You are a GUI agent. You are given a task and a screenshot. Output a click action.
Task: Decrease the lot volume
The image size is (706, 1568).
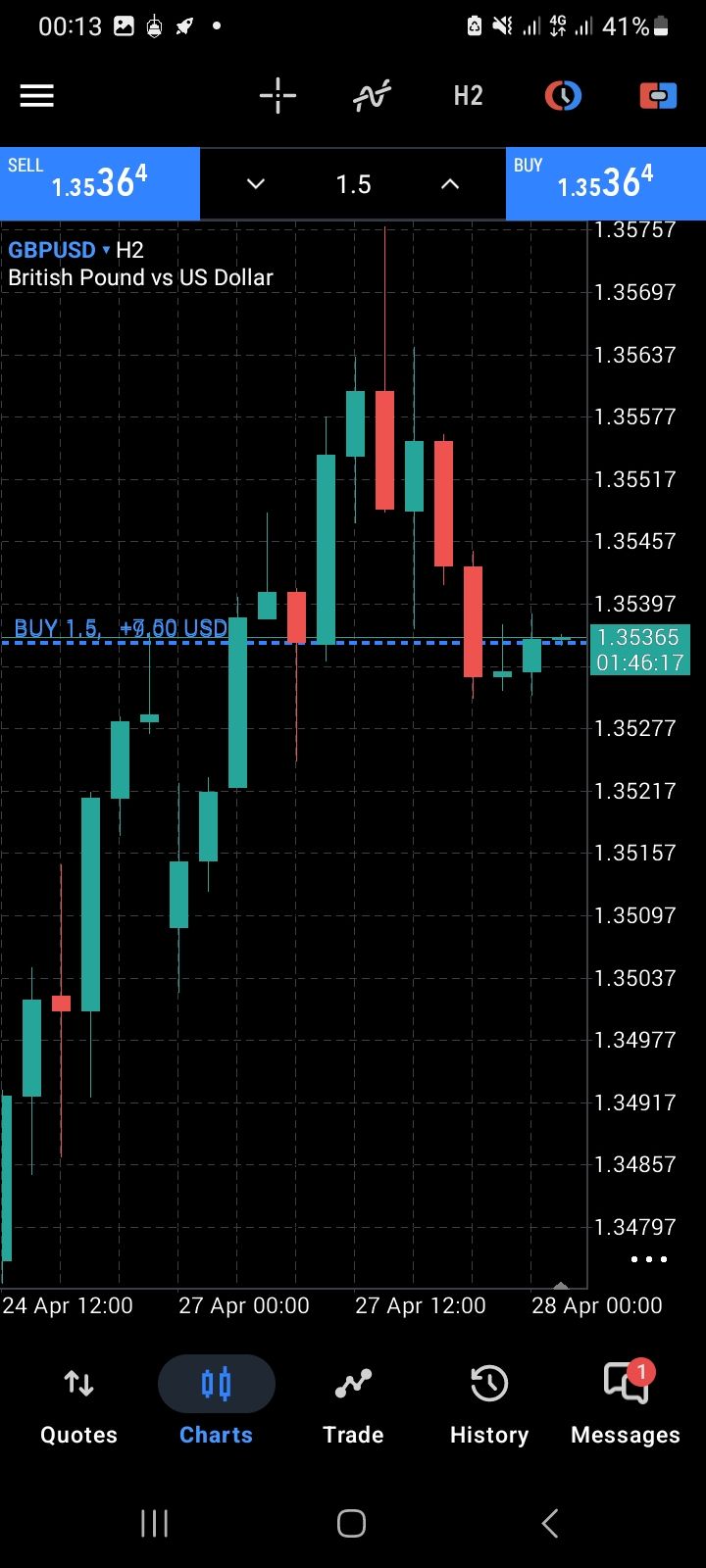256,183
